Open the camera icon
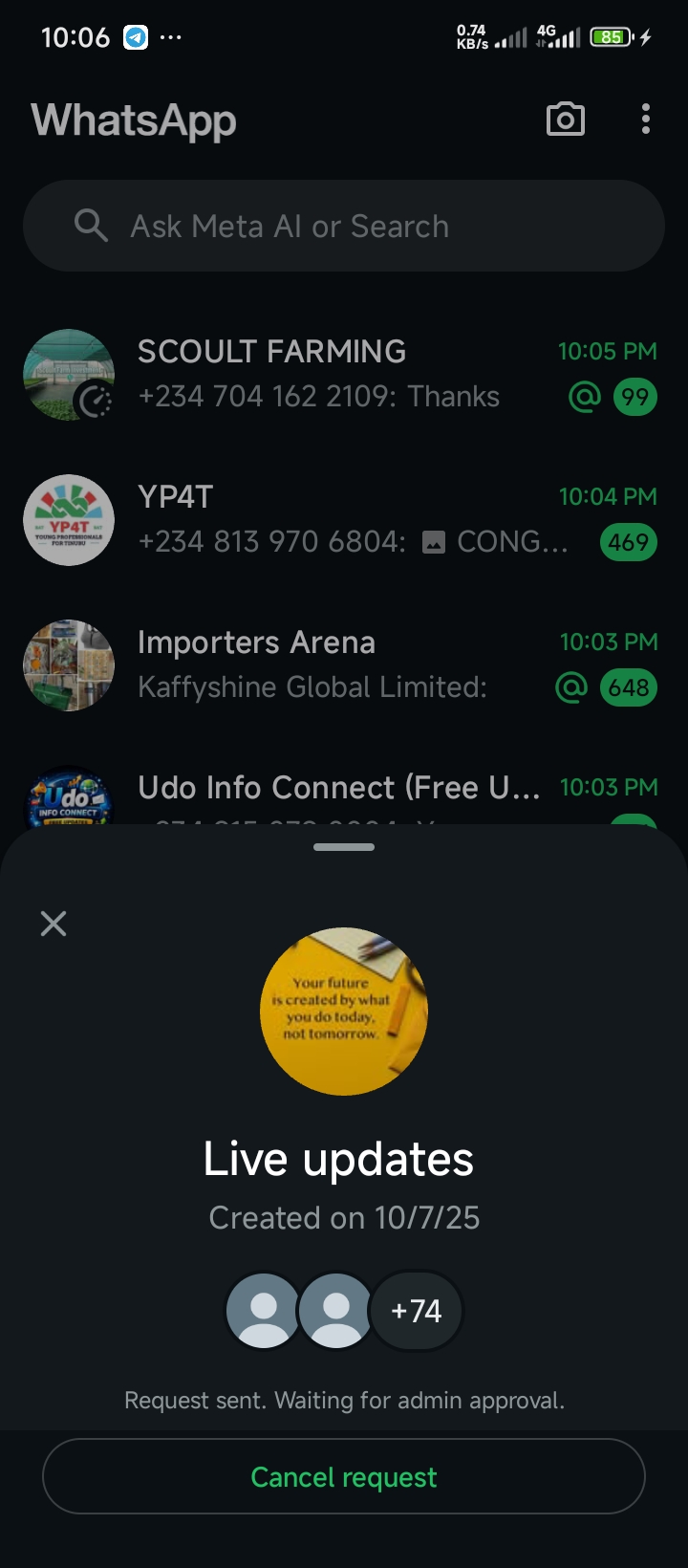Screen dimensions: 688x1568 [x=565, y=120]
